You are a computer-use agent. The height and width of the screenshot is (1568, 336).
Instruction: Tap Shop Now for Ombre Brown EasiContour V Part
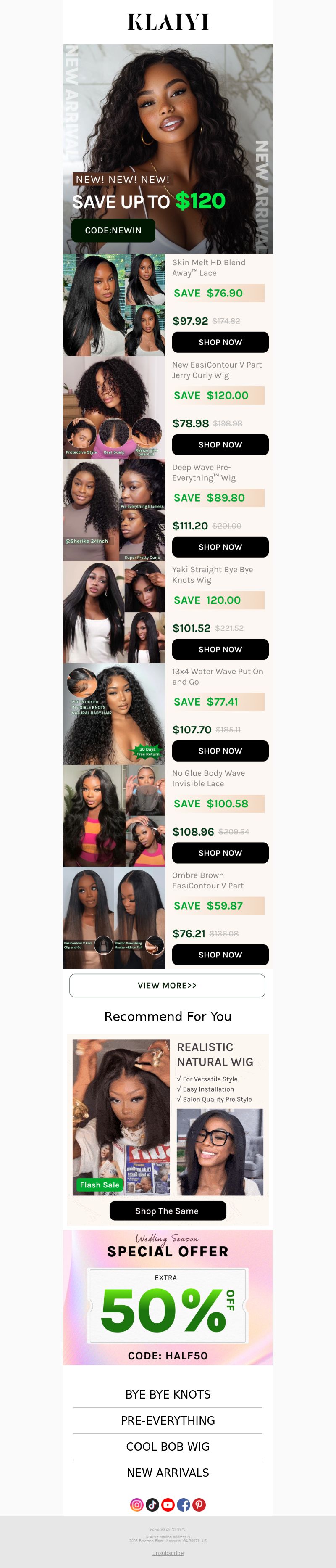pos(220,955)
